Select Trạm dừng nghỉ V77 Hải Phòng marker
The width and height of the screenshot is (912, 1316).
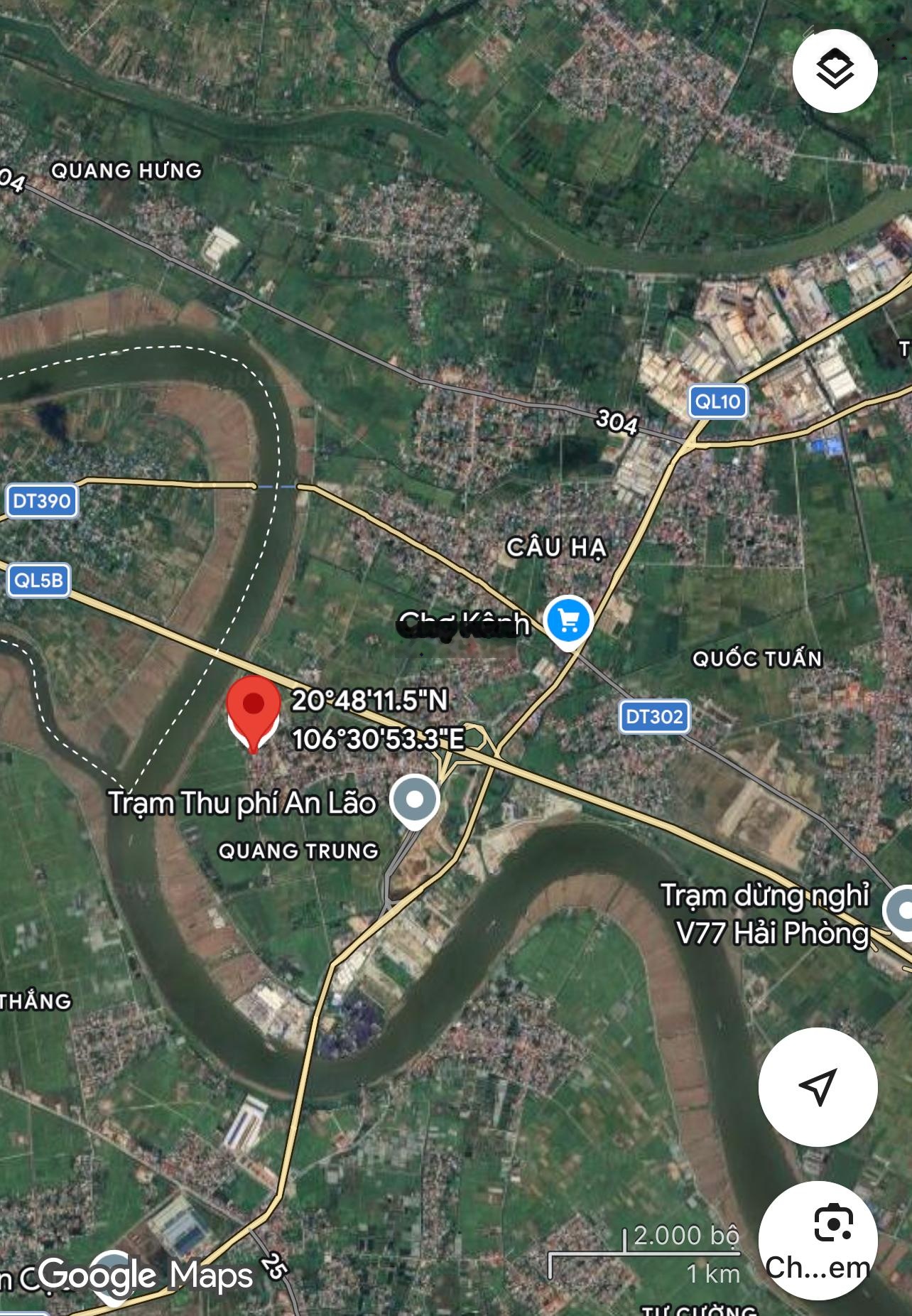tap(901, 912)
